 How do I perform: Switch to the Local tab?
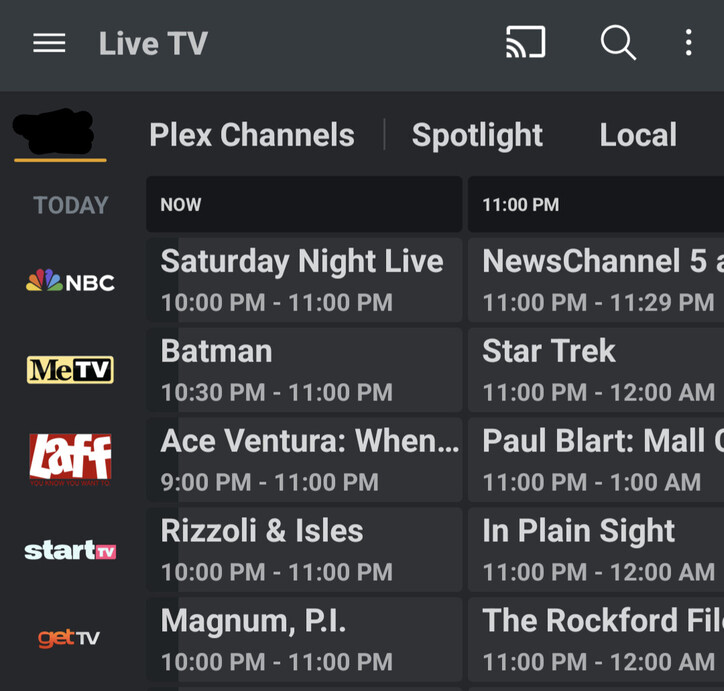tap(638, 135)
